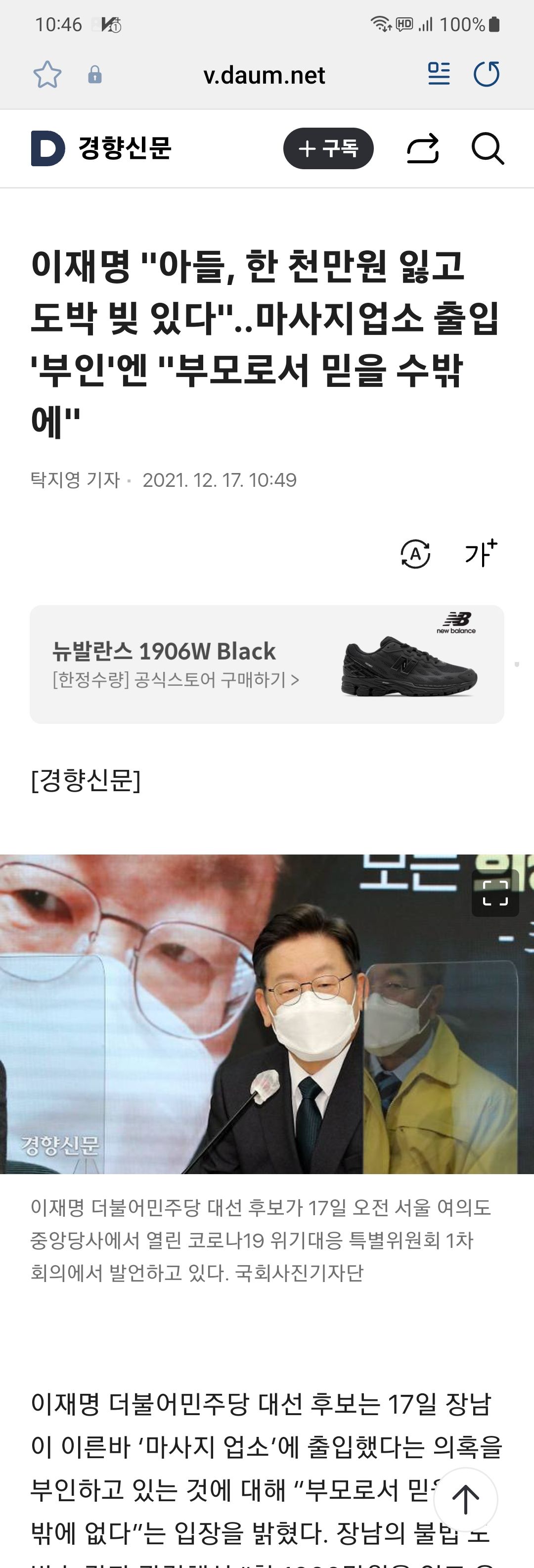The height and width of the screenshot is (1568, 534).
Task: Expand the article photo to fullscreen
Action: pos(495,893)
